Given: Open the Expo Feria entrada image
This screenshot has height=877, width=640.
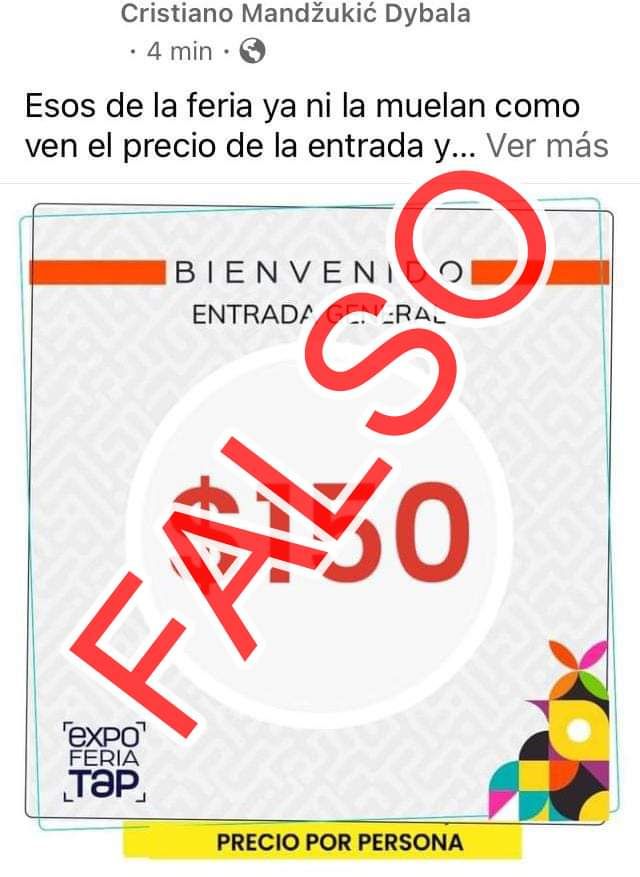Looking at the screenshot, I should 320,520.
